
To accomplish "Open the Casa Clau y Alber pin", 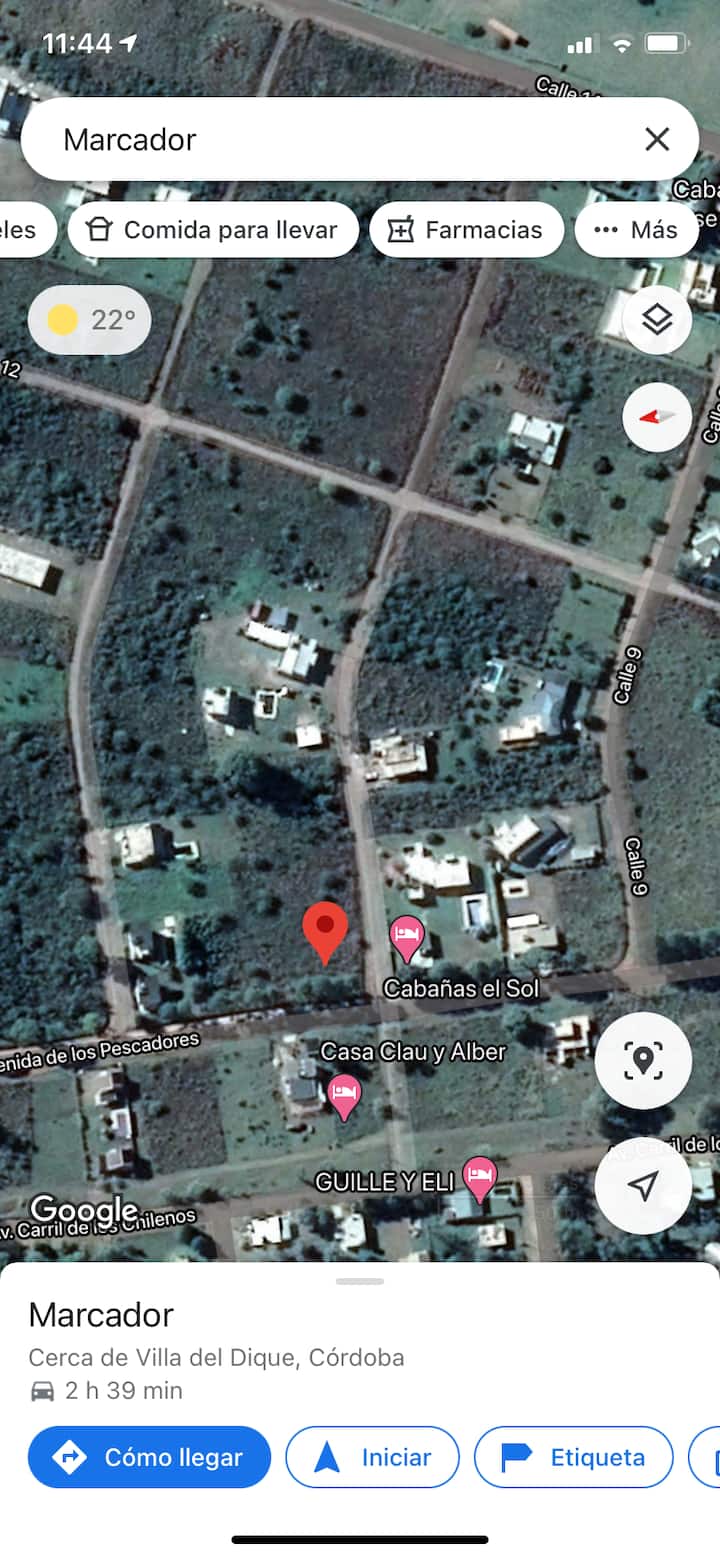I will (x=344, y=1094).
